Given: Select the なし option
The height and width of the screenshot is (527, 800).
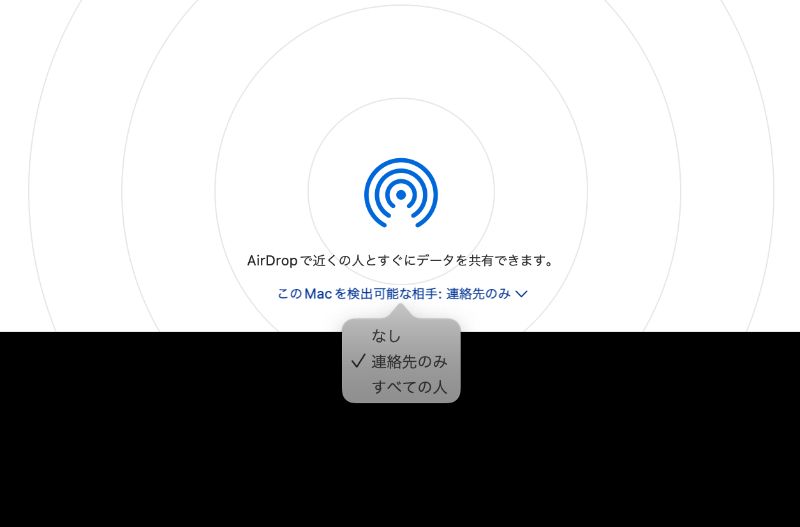Looking at the screenshot, I should point(386,336).
